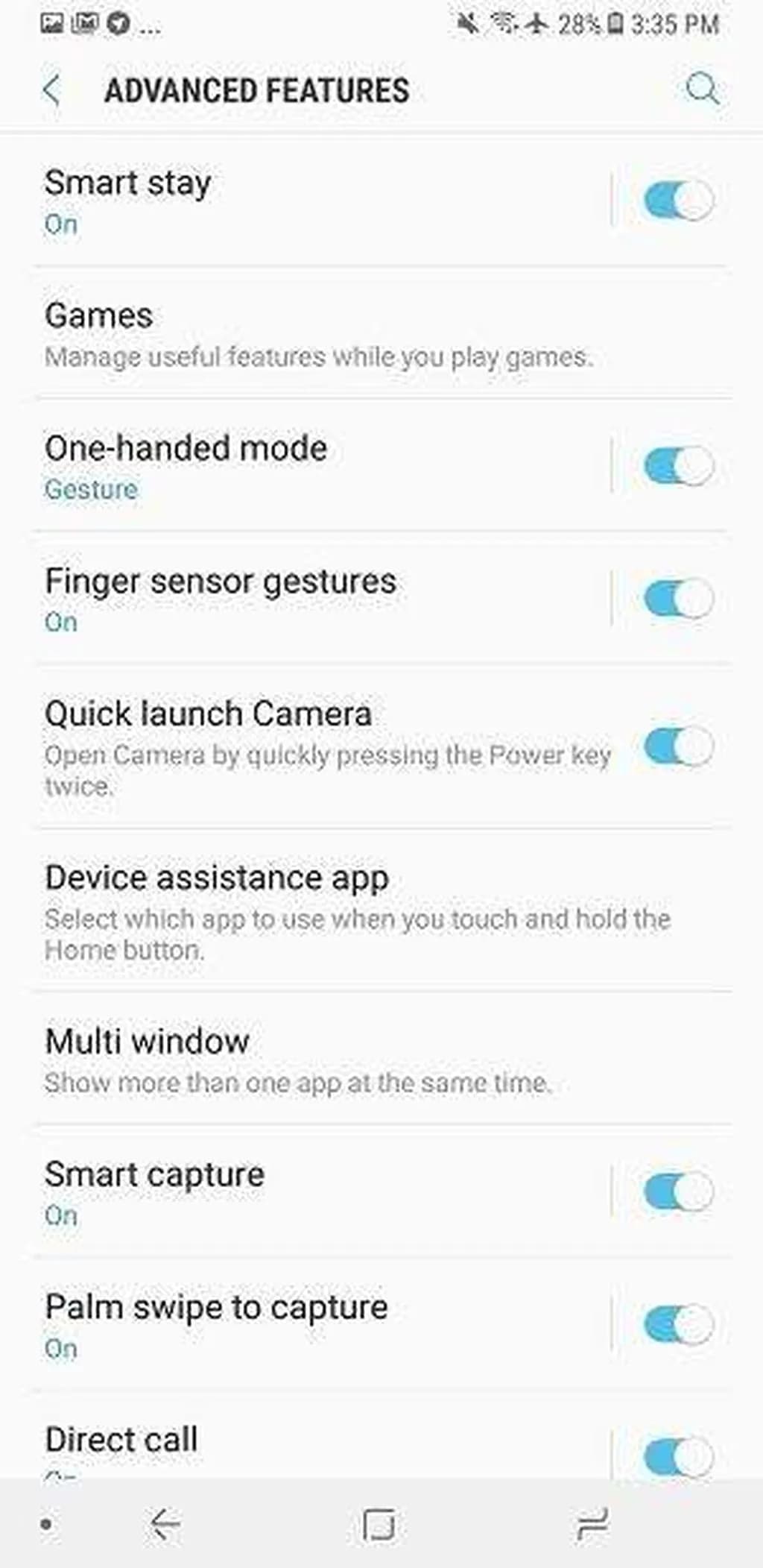The width and height of the screenshot is (763, 1568).
Task: Go back from Advanced Features
Action: pyautogui.click(x=52, y=91)
